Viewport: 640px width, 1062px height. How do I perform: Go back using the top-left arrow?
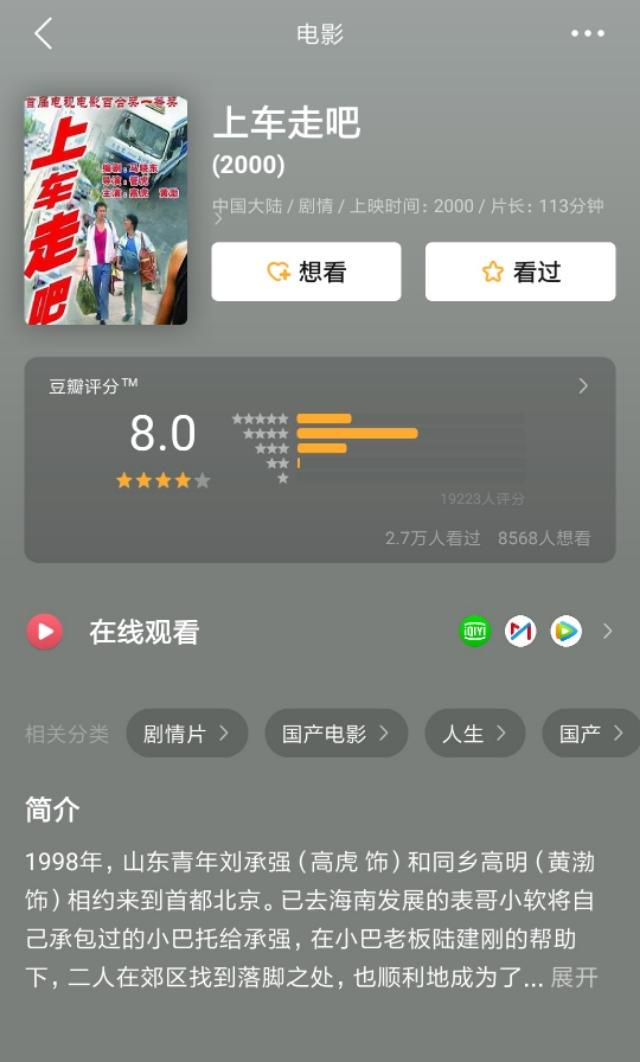click(x=43, y=34)
